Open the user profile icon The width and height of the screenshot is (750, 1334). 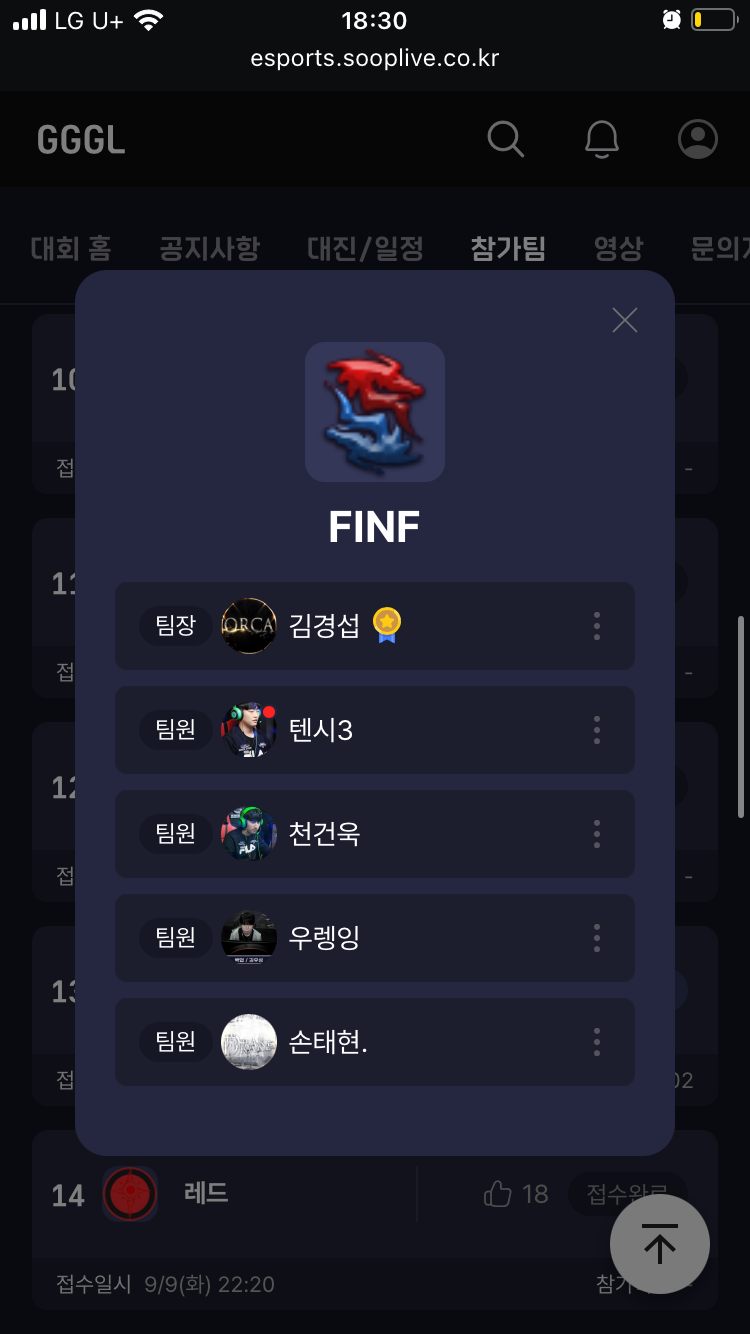click(697, 139)
